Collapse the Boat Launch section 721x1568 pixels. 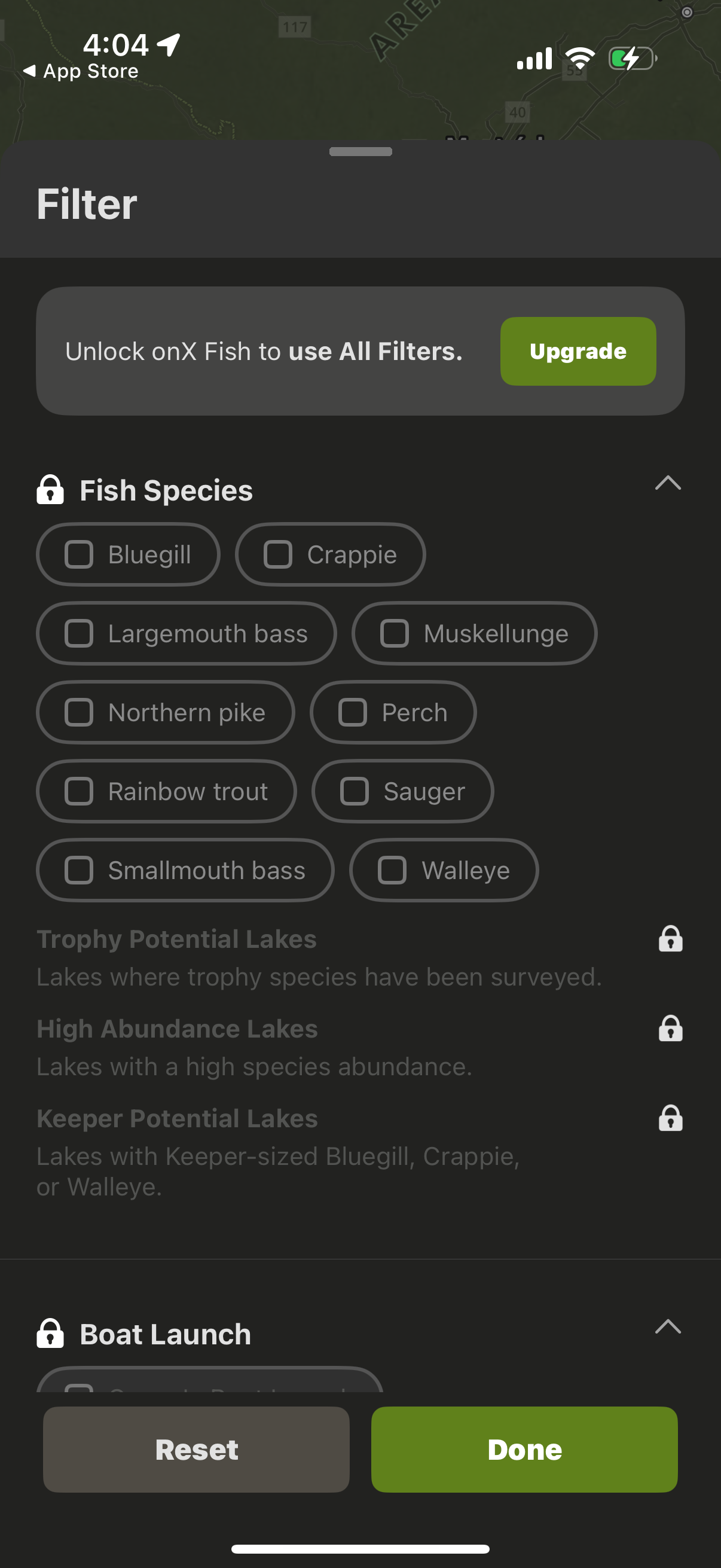coord(668,1328)
